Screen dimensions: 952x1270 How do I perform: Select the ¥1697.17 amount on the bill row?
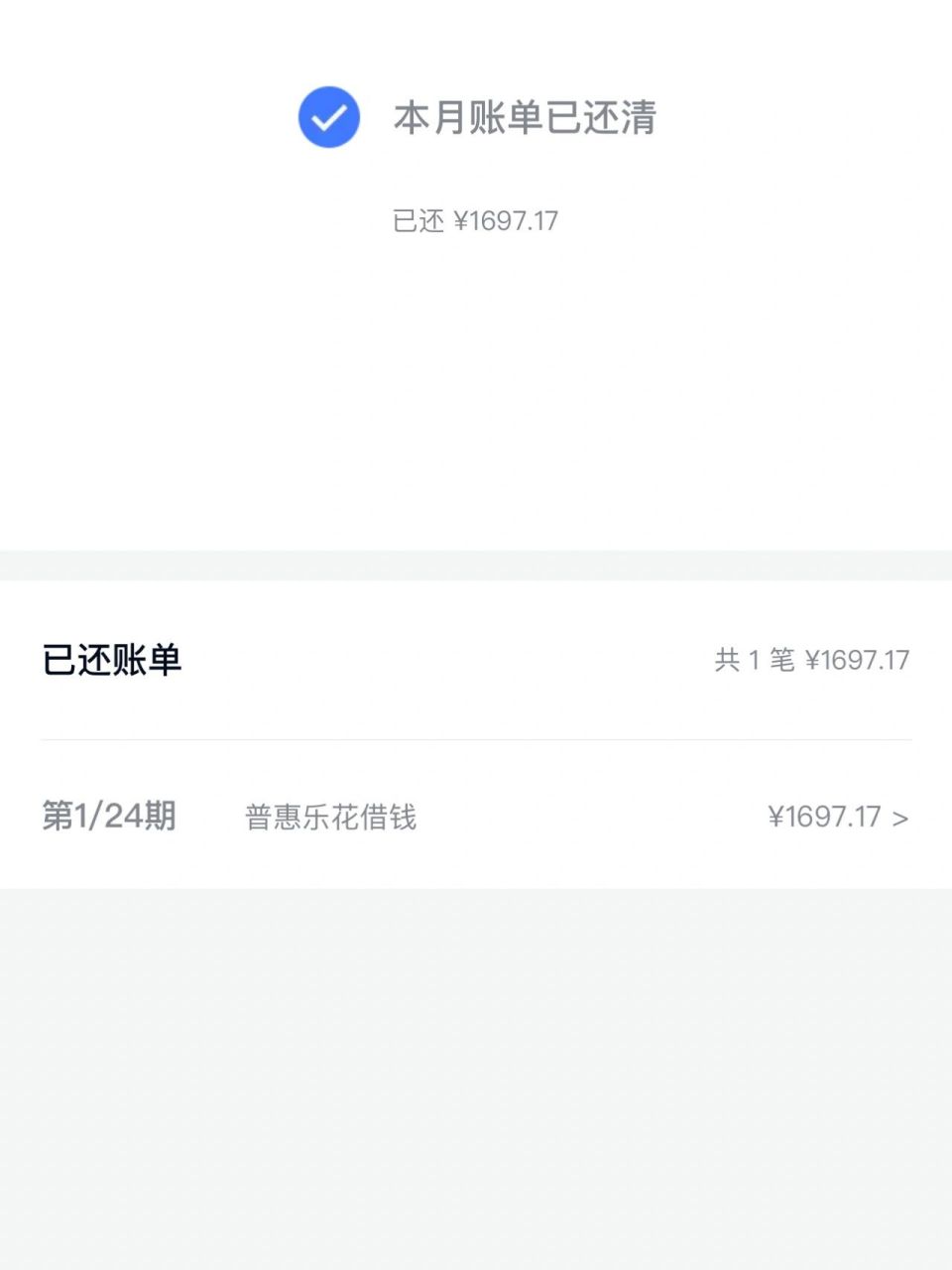click(x=826, y=817)
